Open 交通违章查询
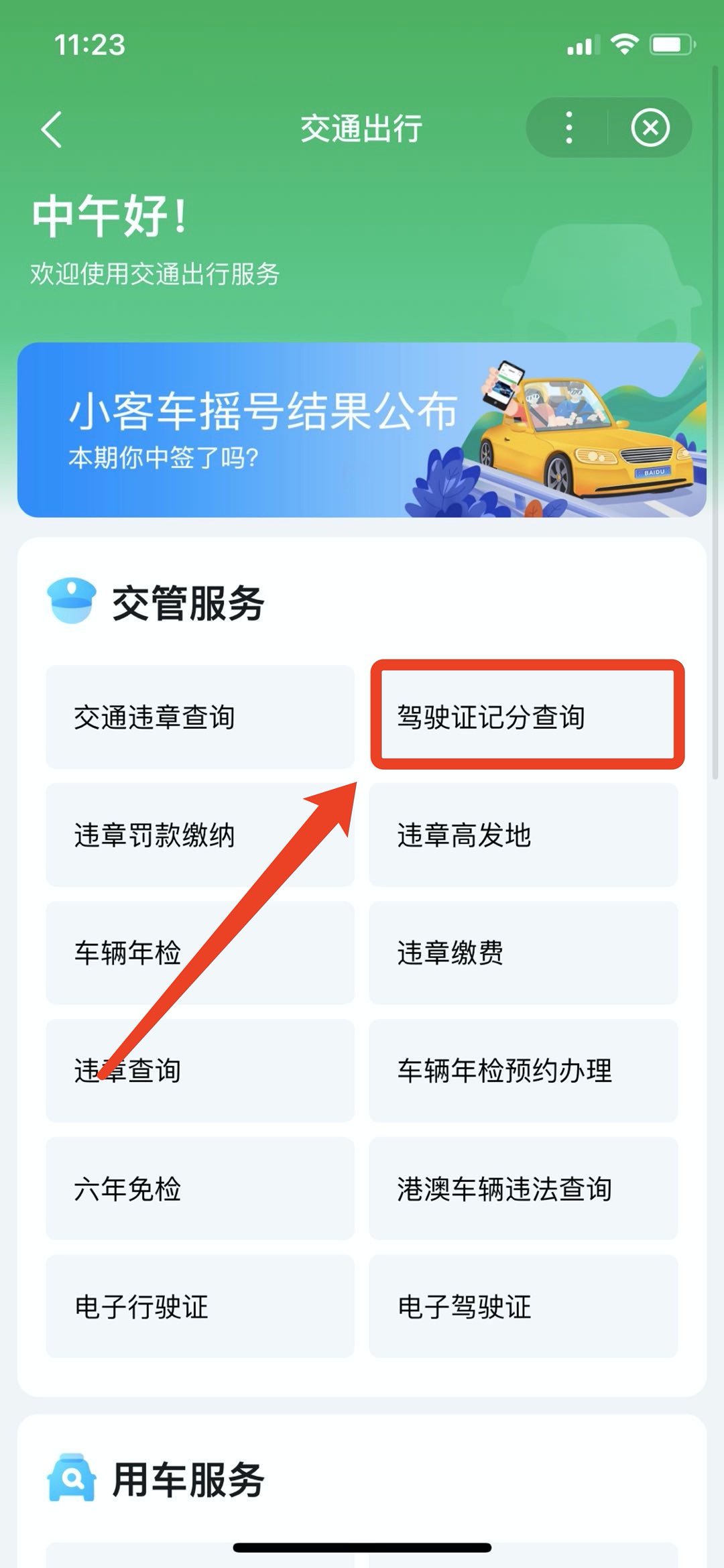This screenshot has width=724, height=1568. (x=200, y=717)
